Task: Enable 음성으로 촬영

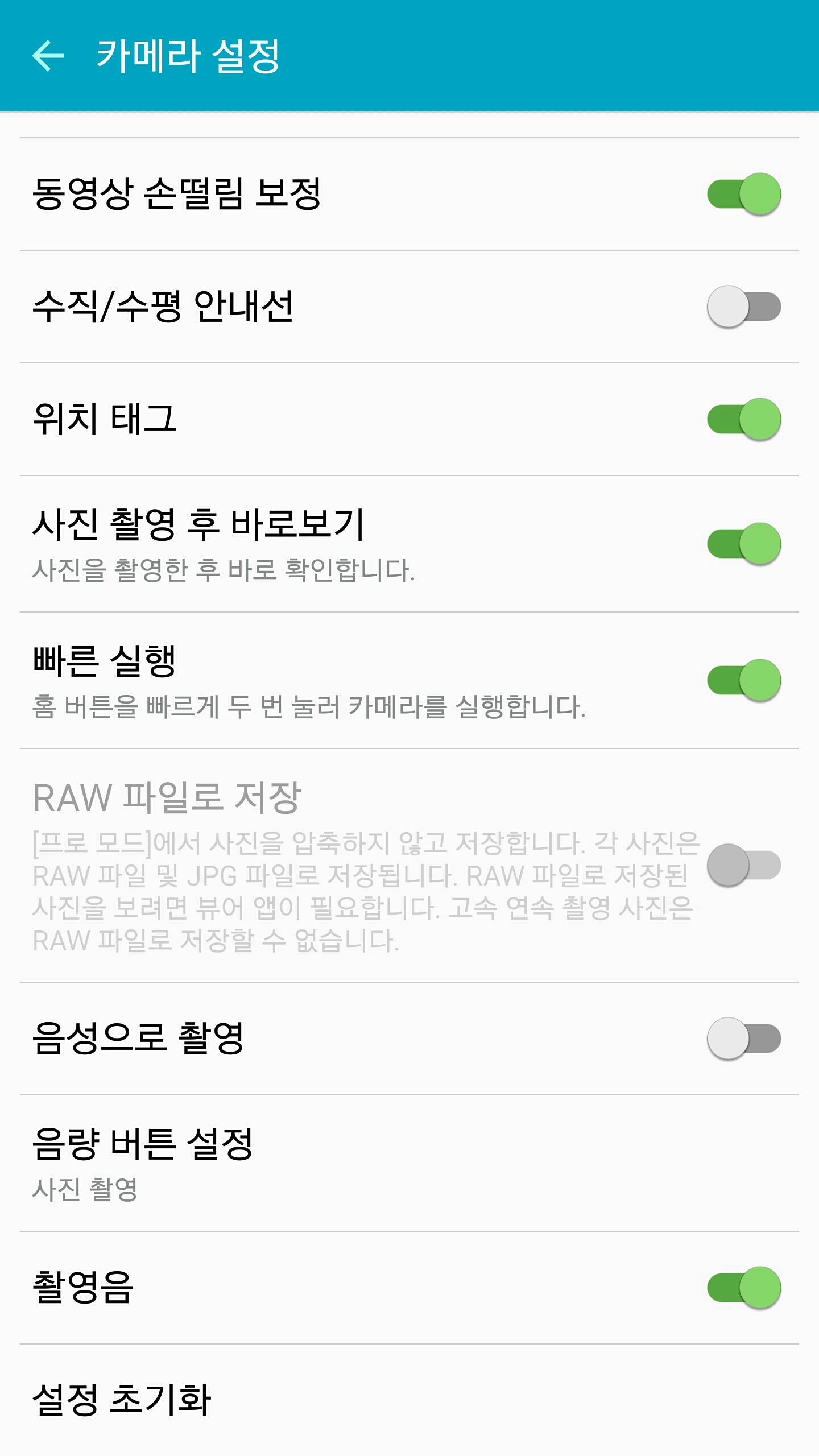Action: pos(743,1039)
